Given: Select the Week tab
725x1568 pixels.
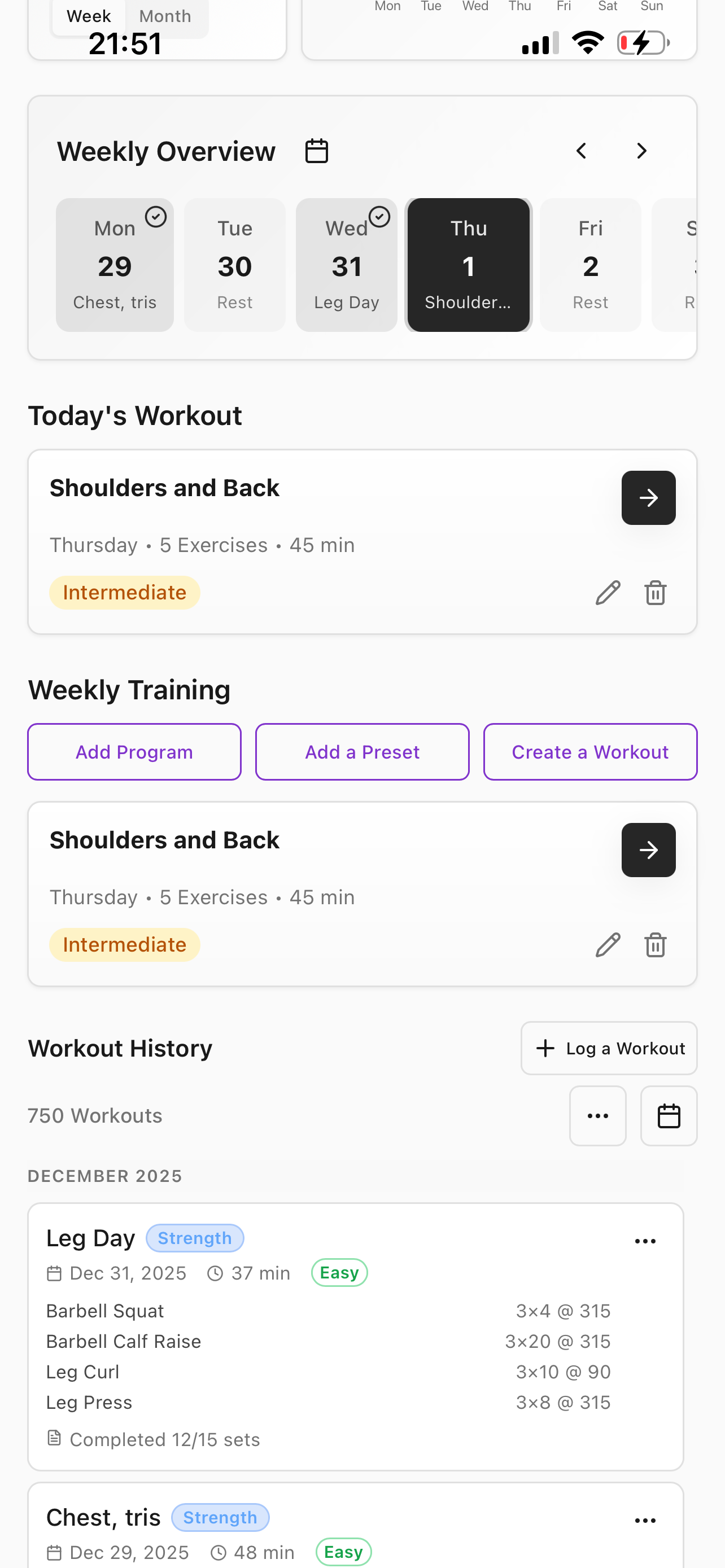Looking at the screenshot, I should tap(89, 16).
